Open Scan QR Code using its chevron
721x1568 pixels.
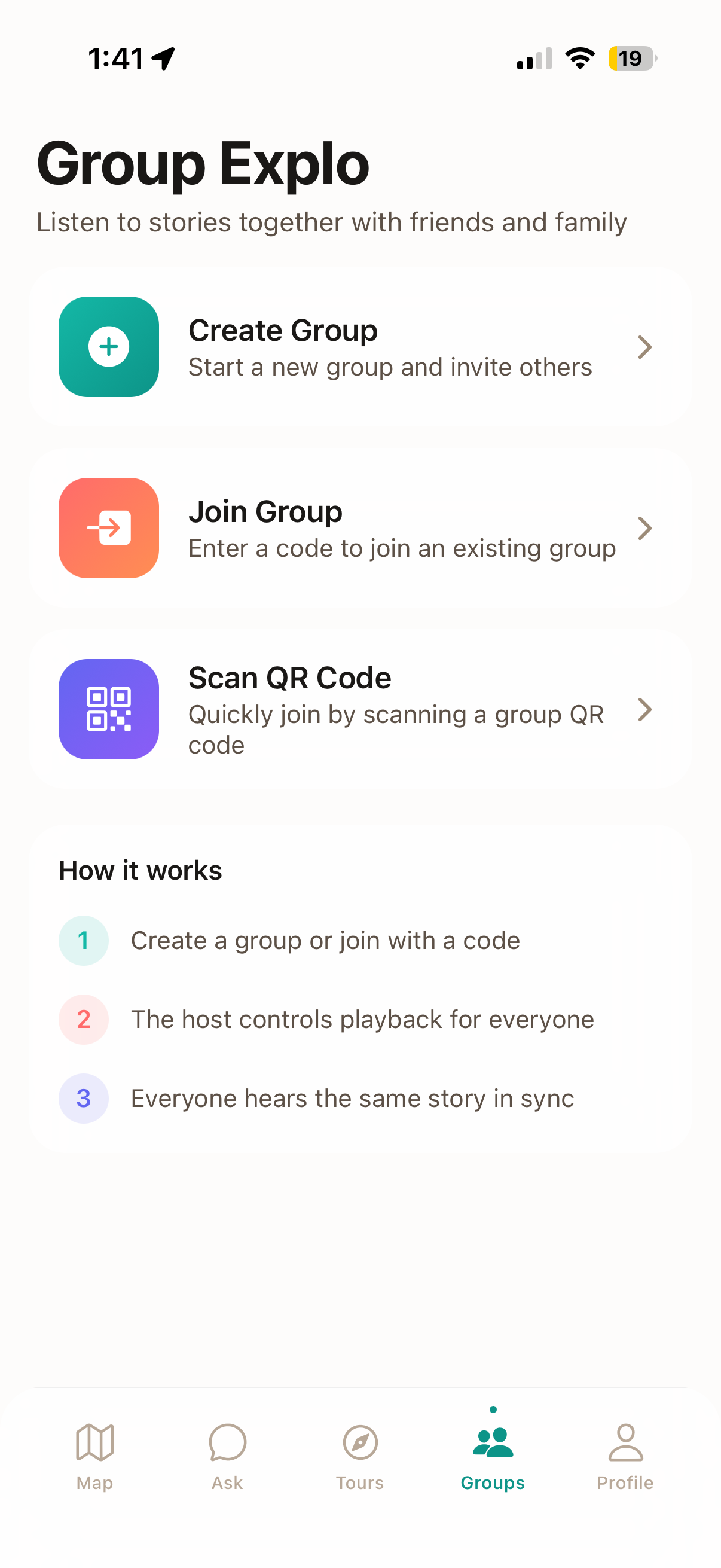(645, 710)
